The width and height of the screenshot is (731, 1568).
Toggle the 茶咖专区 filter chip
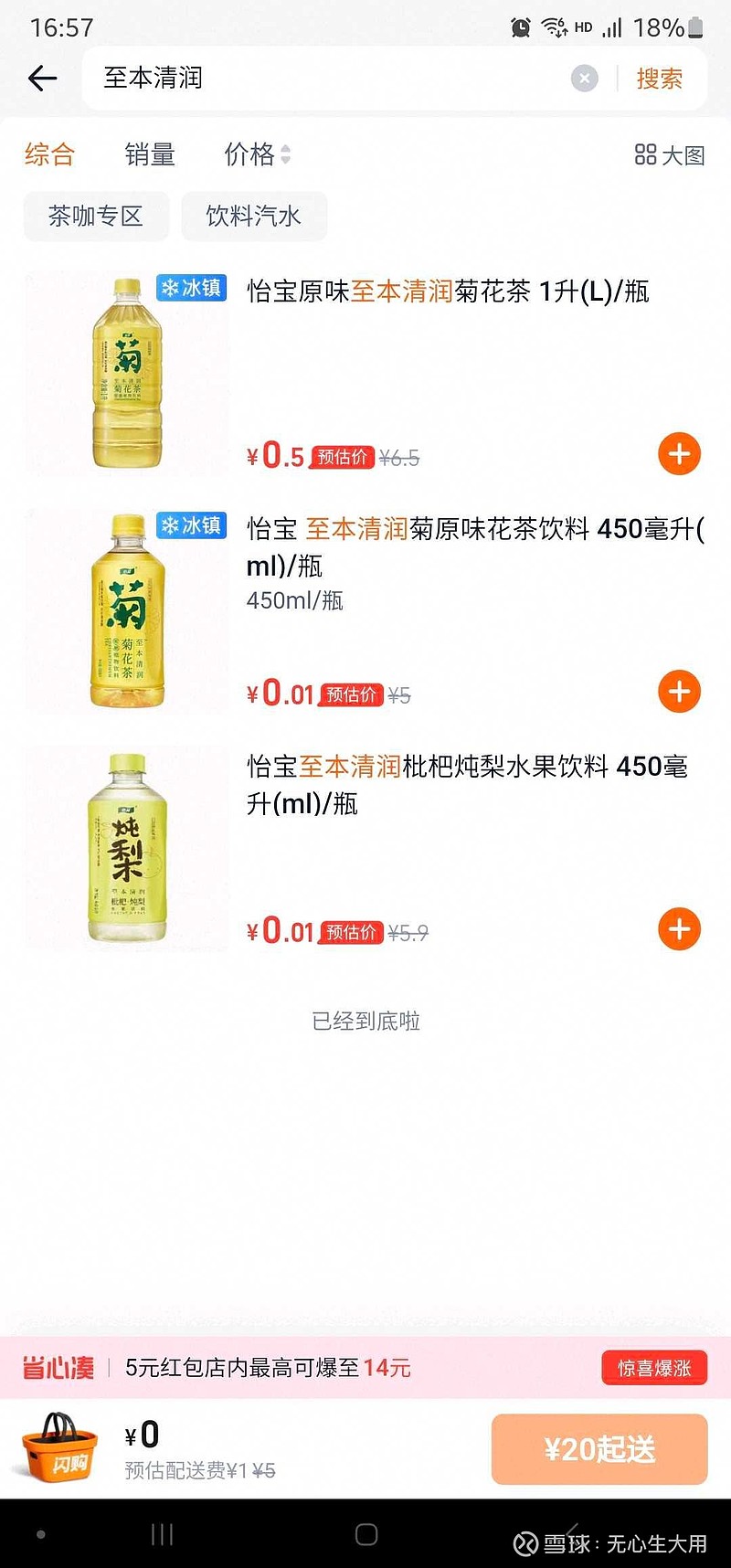(96, 216)
